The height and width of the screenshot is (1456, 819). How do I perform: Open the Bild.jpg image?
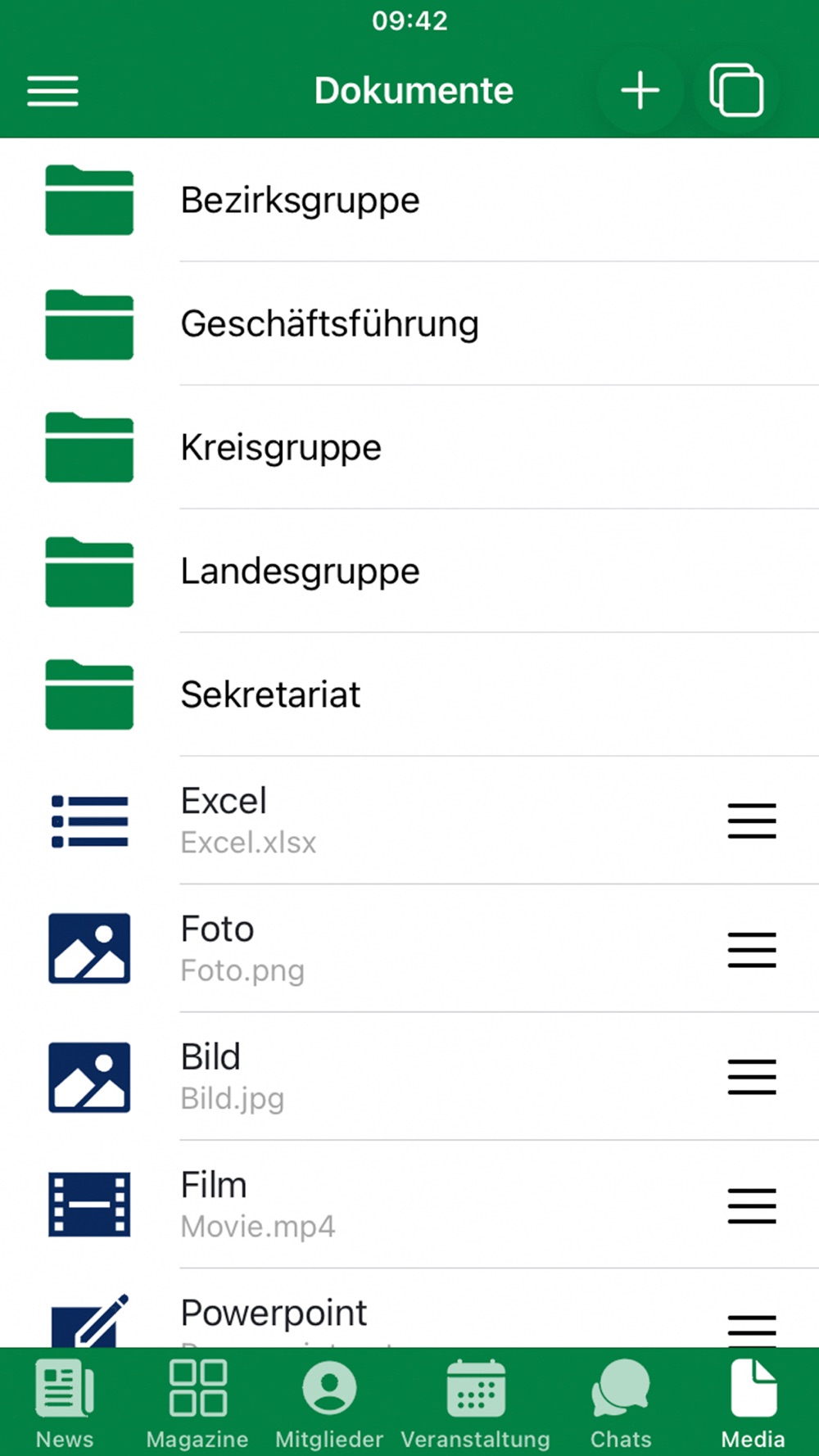360,1077
